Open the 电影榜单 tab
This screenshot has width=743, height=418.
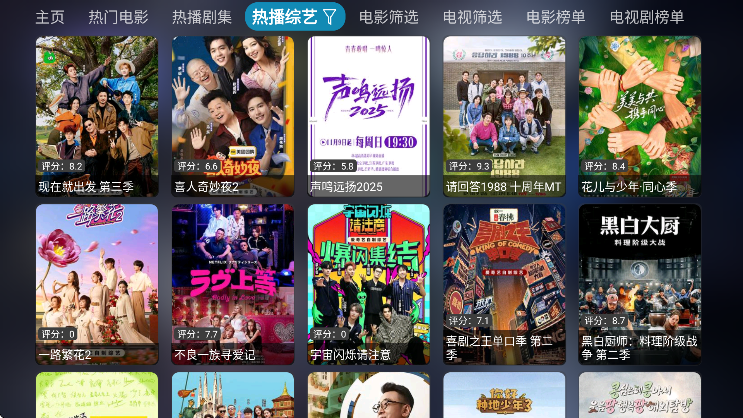[556, 16]
